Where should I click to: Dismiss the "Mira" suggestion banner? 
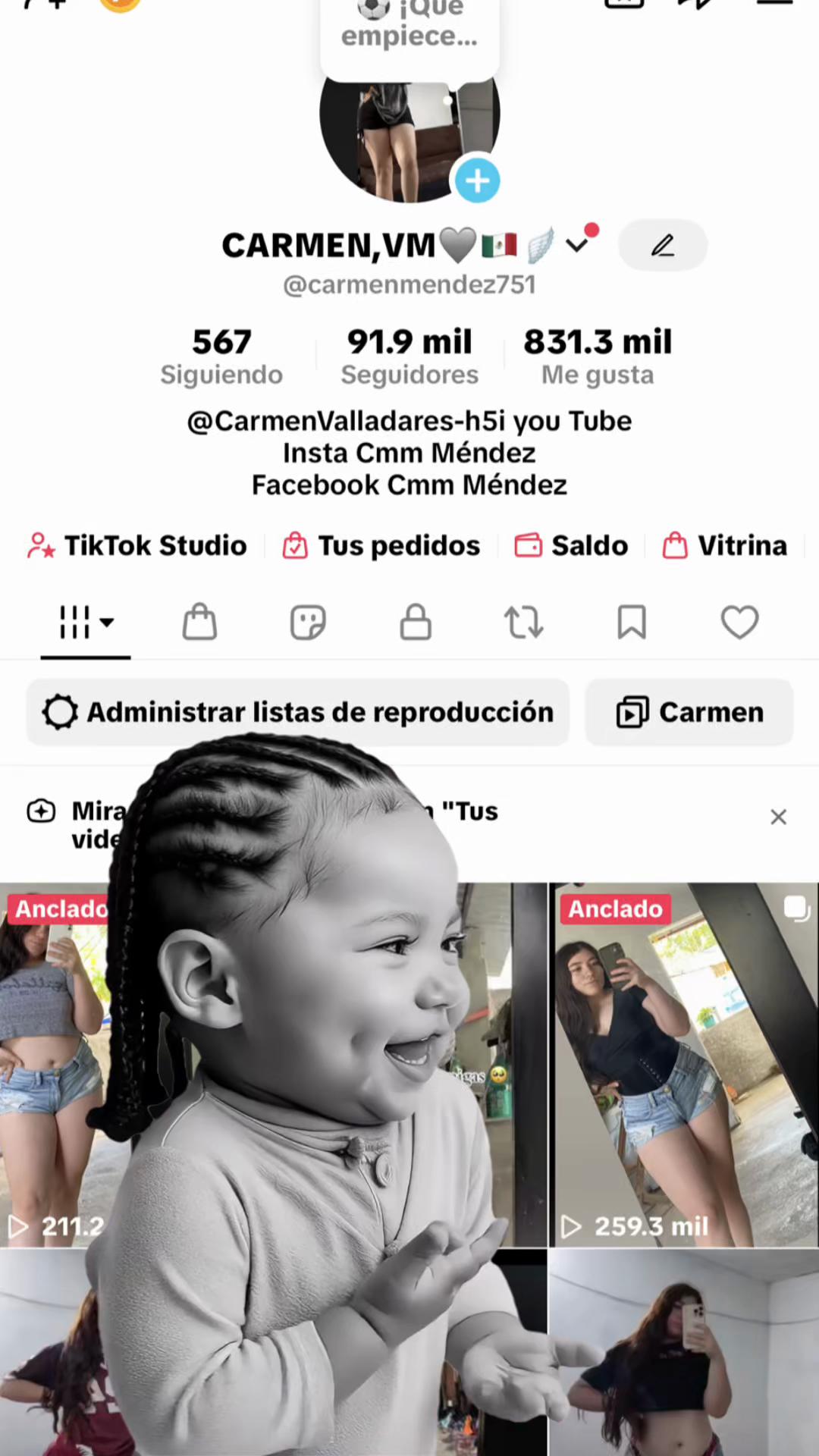coord(778,817)
